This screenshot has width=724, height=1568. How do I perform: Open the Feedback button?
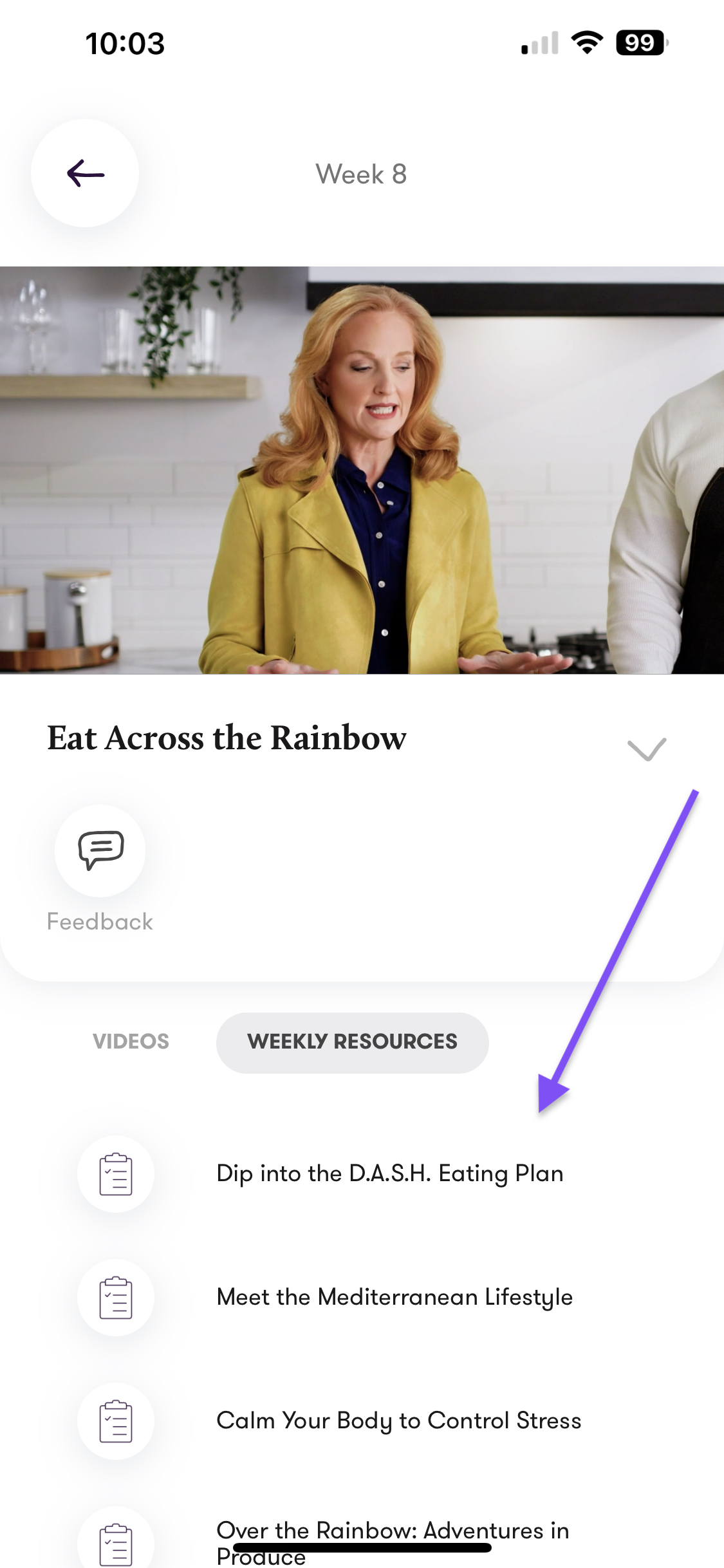(100, 850)
